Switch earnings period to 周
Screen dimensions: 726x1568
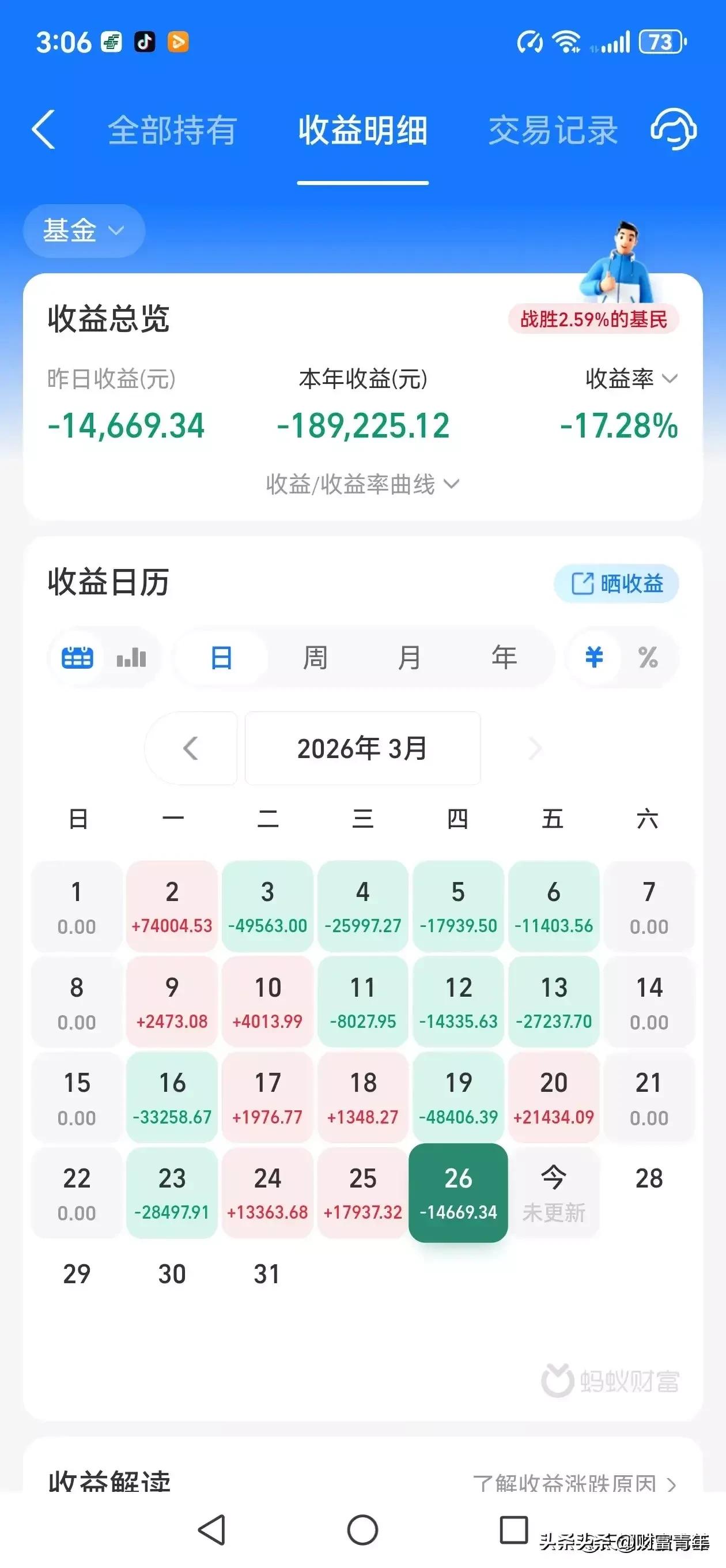click(315, 657)
